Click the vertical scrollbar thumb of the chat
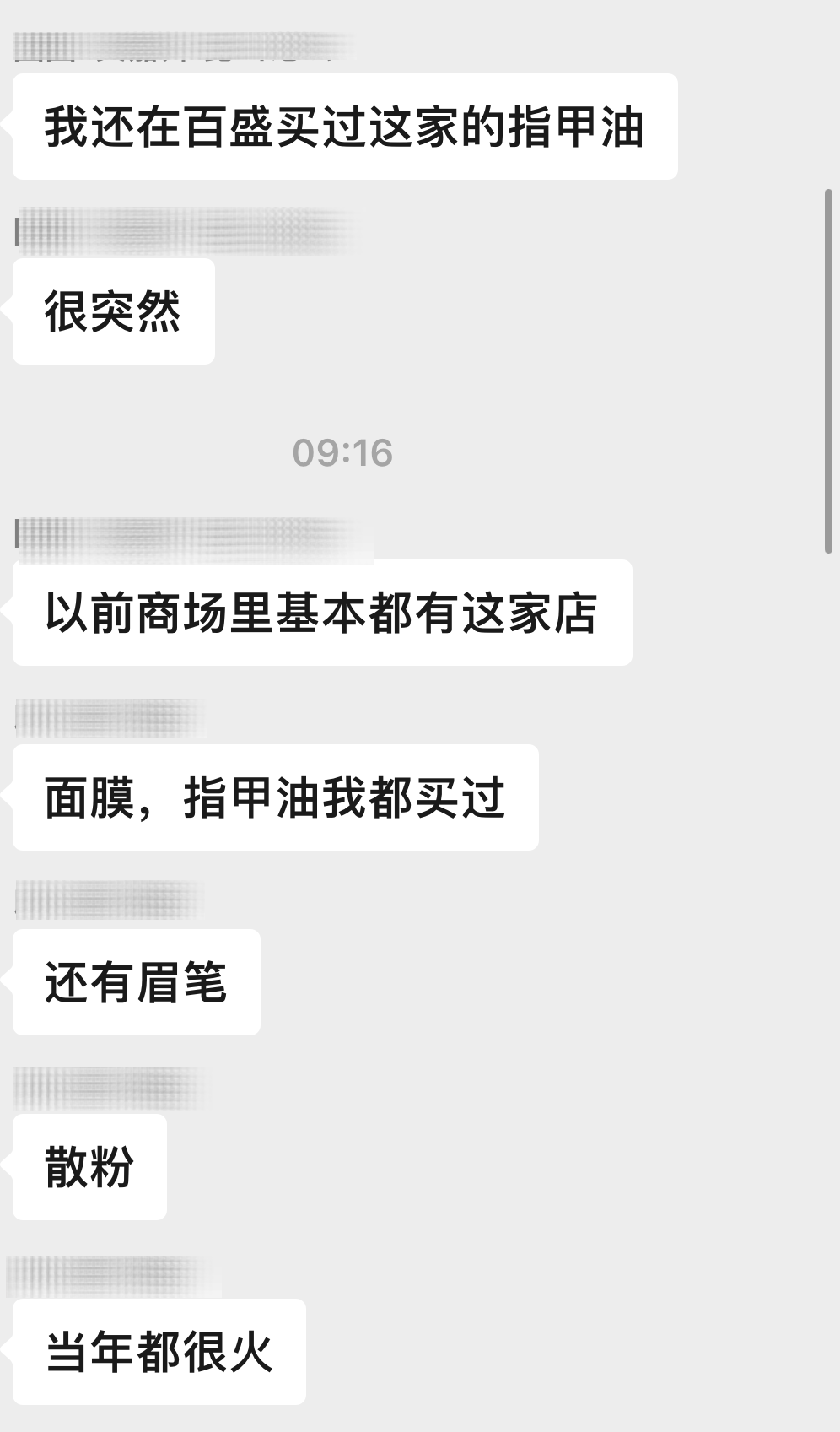840x1432 pixels. point(828,371)
